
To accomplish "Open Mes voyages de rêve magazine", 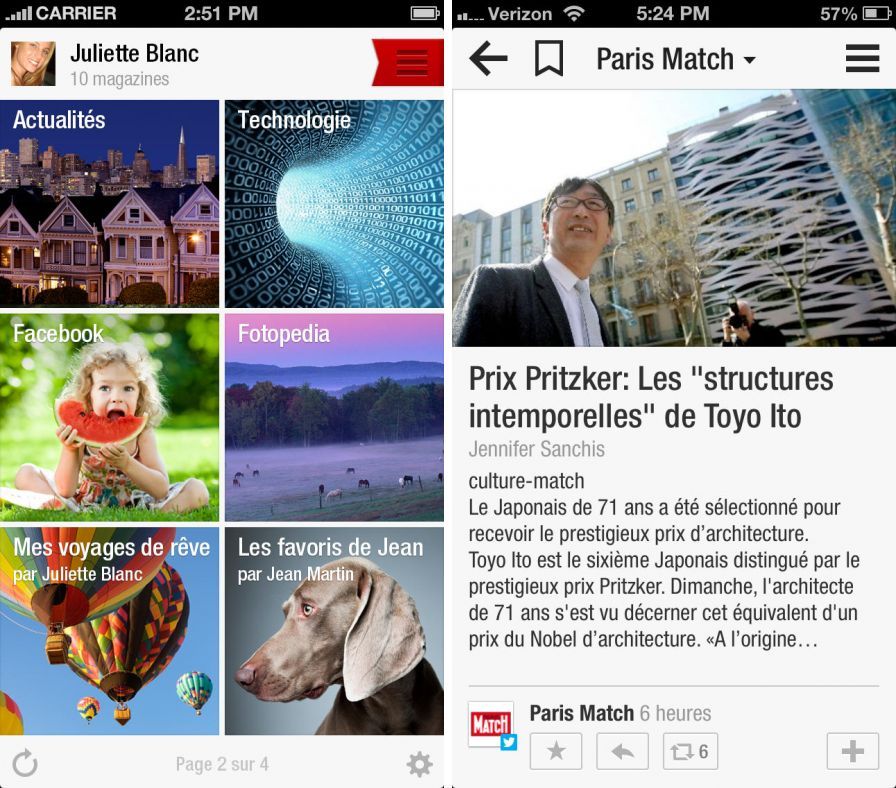I will click(109, 632).
